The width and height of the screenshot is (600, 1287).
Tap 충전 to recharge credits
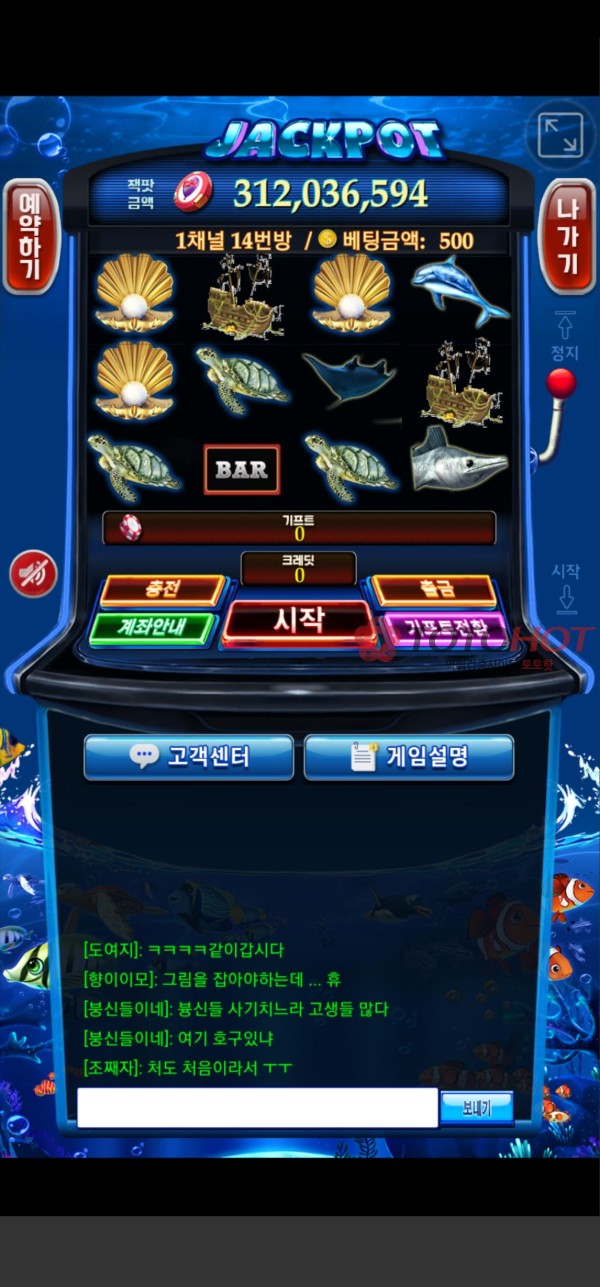162,590
